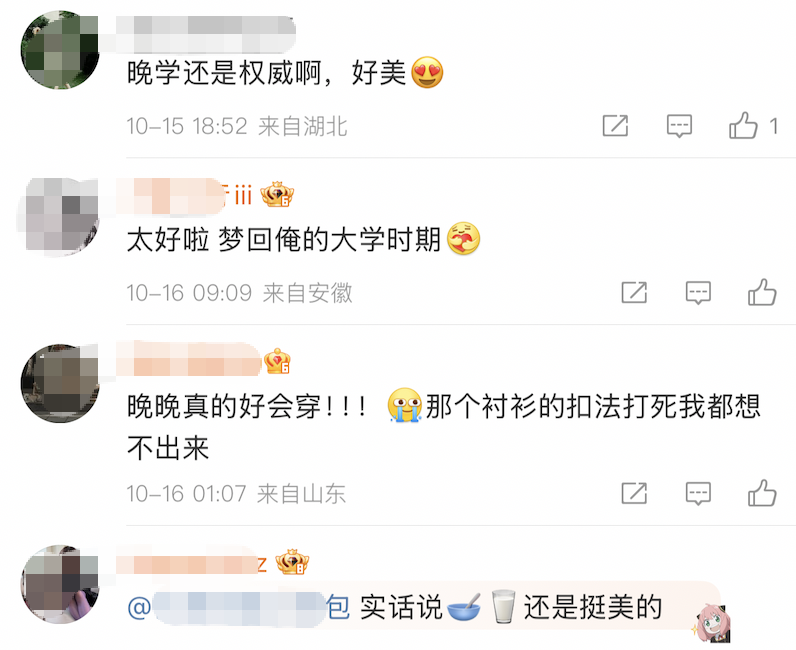
Task: Reply to the comment from 安徽
Action: (x=697, y=293)
